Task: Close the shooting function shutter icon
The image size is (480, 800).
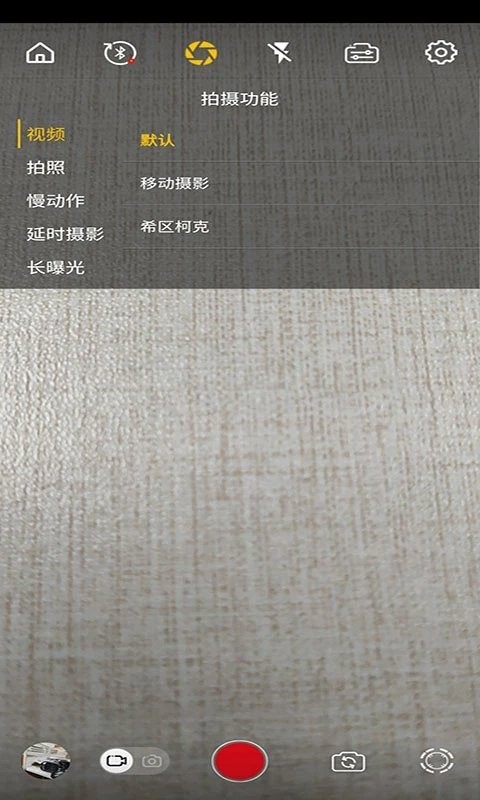Action: pyautogui.click(x=201, y=53)
